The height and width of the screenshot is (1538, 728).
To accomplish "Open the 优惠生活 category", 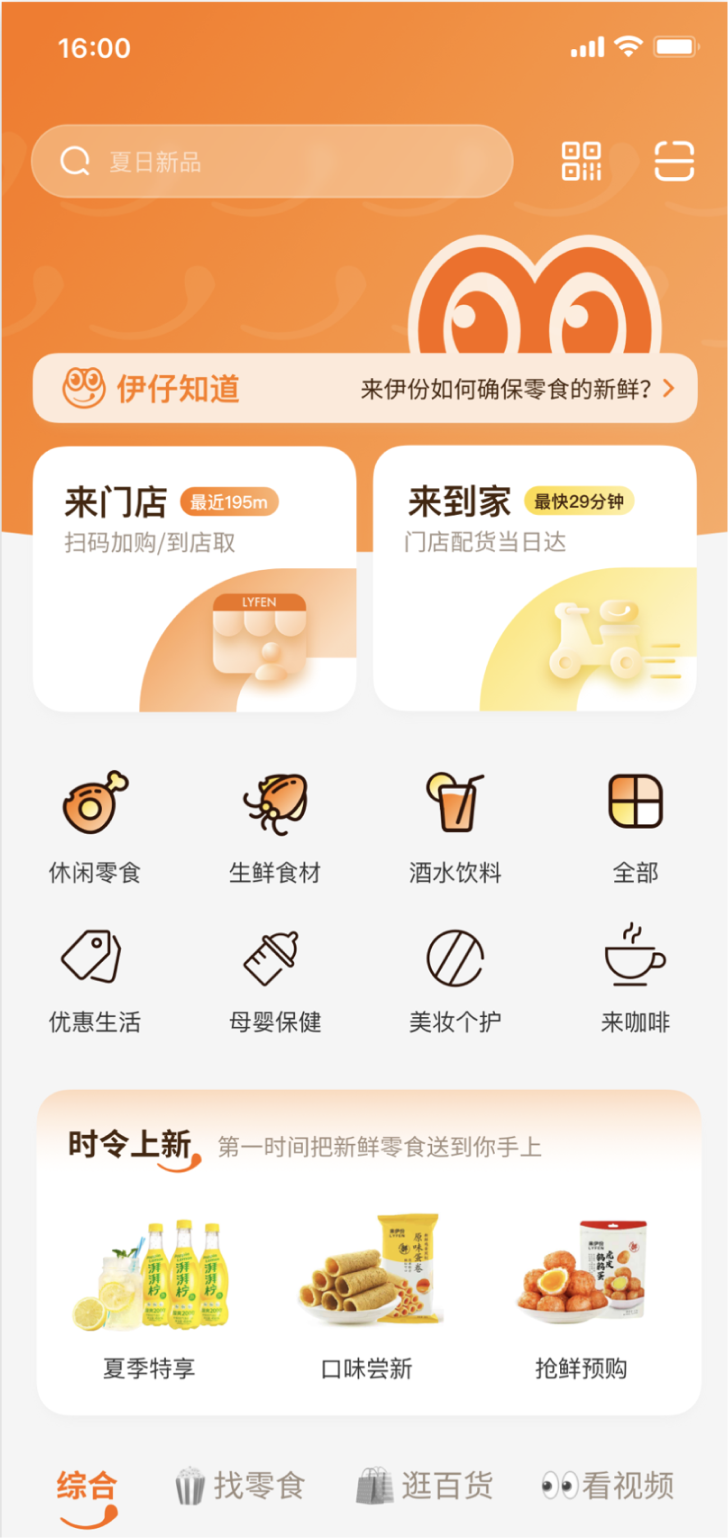I will 95,977.
